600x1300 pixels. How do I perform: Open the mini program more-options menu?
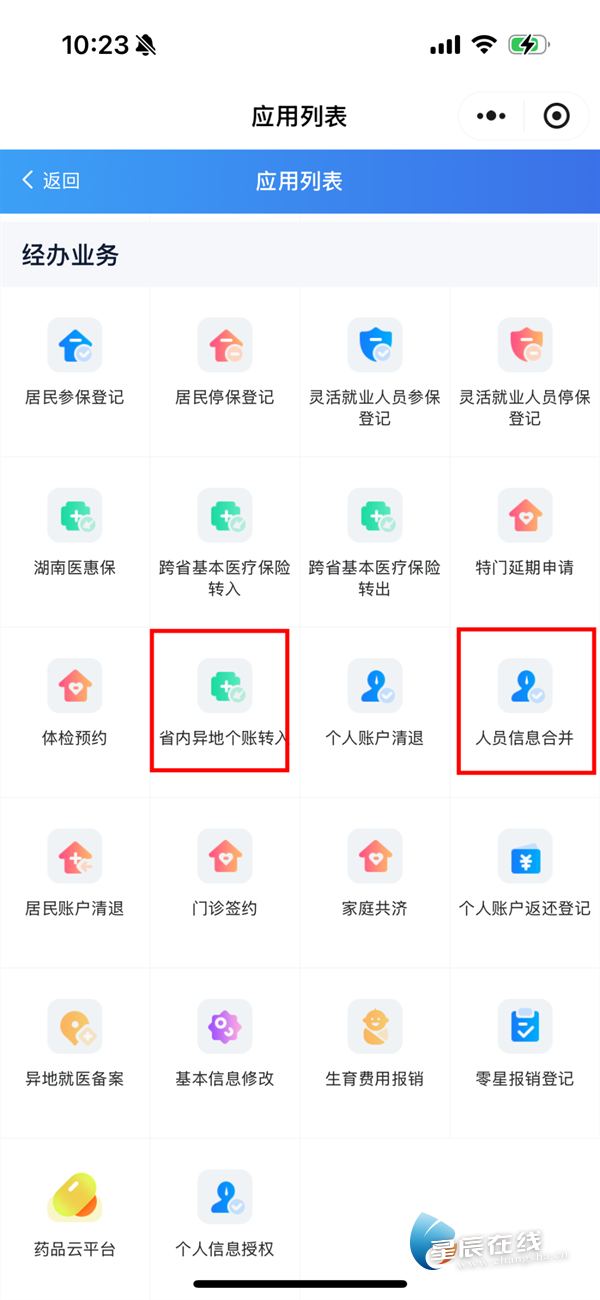click(x=491, y=116)
